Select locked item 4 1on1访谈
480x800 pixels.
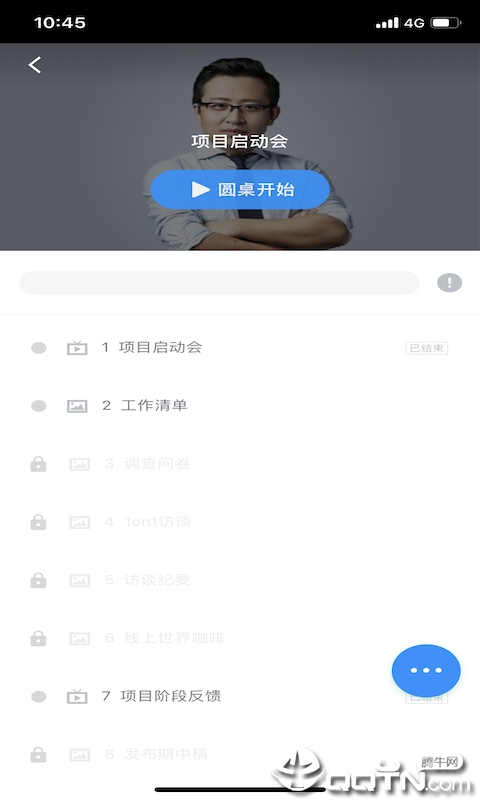[240, 522]
